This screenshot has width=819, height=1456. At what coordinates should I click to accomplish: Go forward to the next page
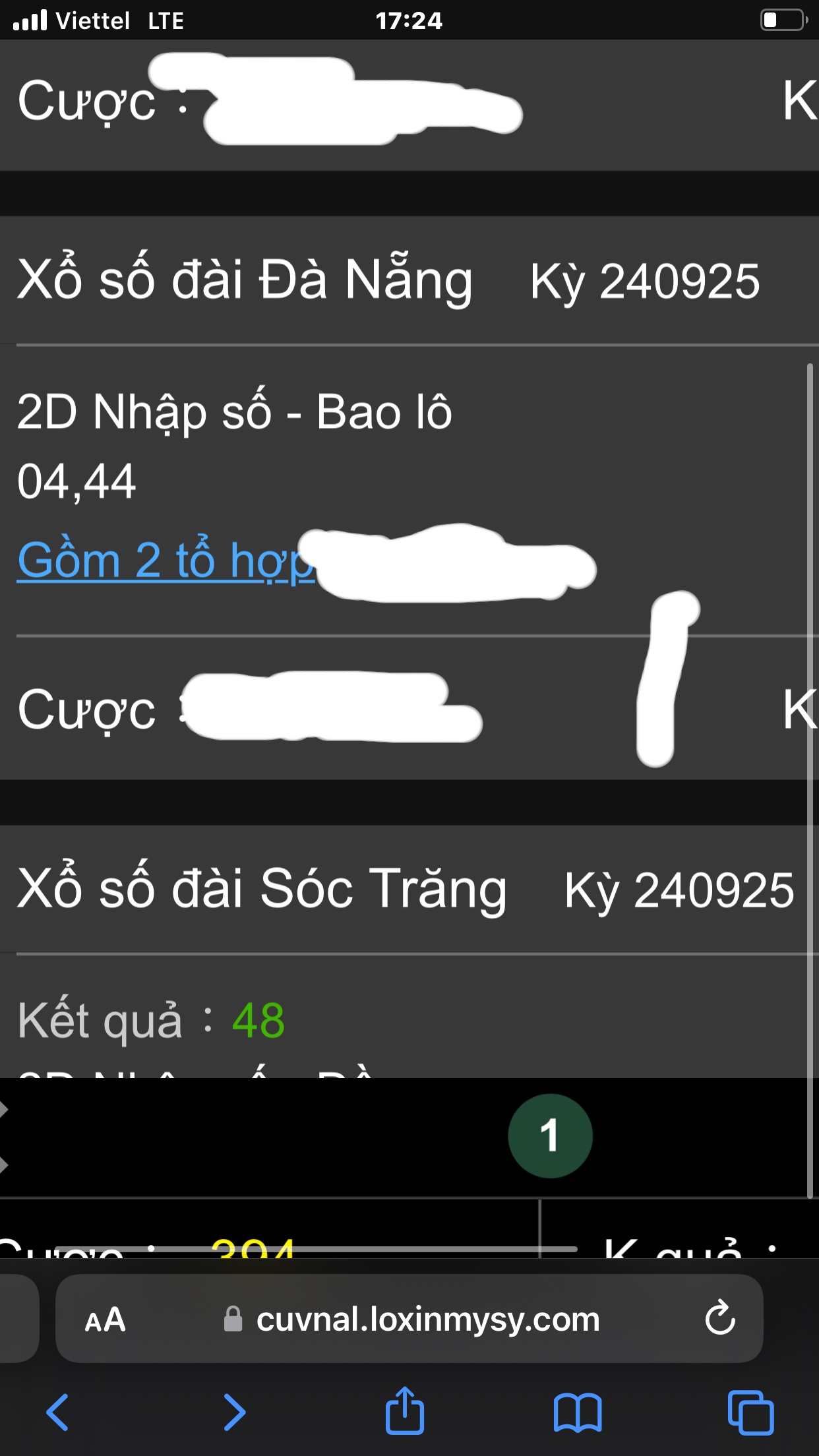(234, 1412)
